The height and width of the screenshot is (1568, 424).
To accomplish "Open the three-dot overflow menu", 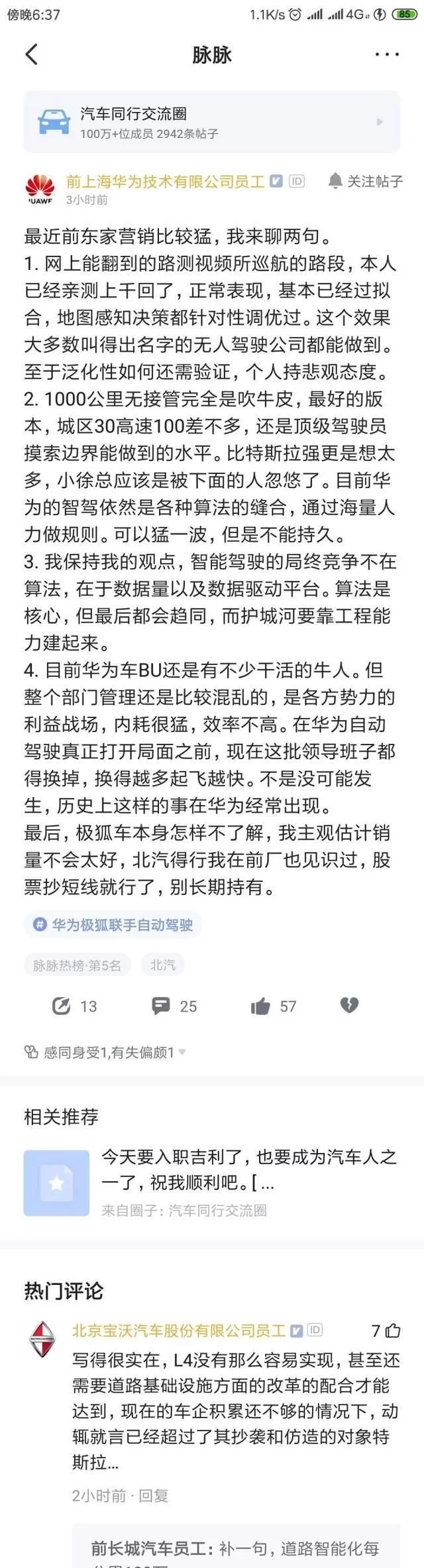I will pos(387,55).
